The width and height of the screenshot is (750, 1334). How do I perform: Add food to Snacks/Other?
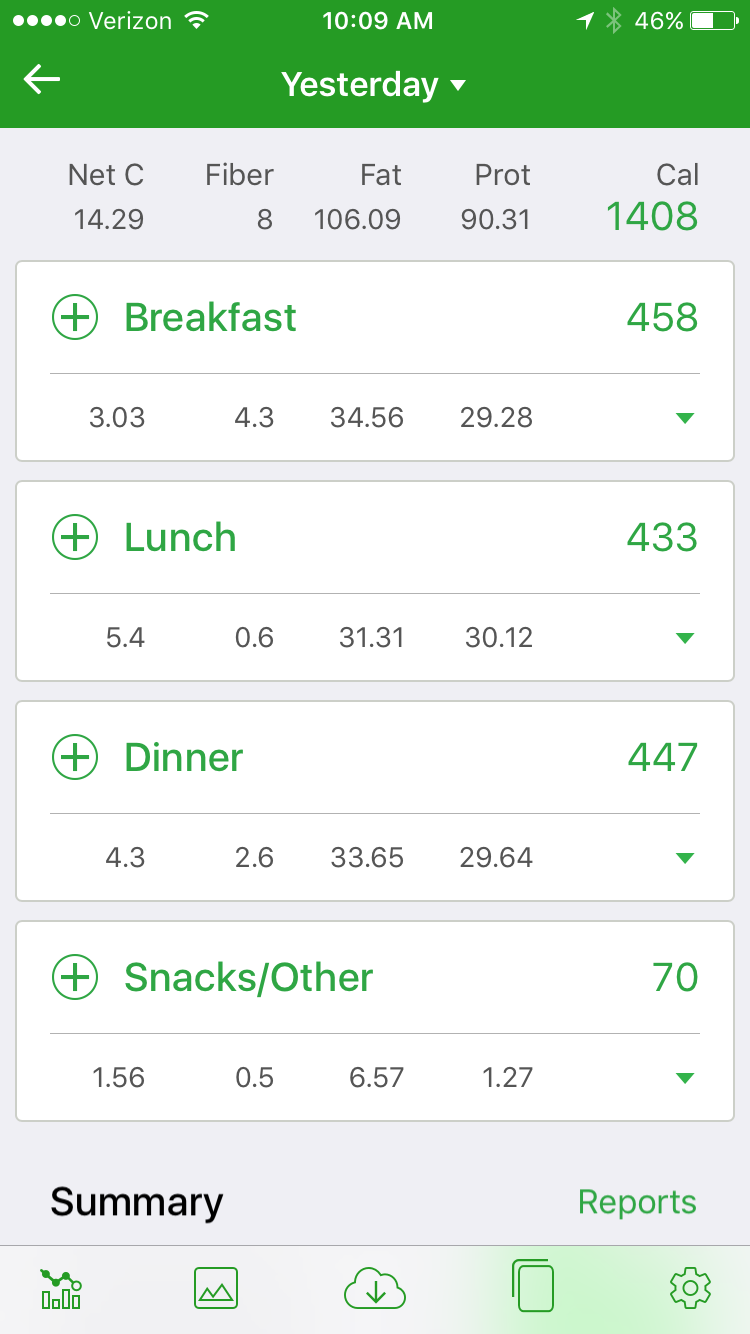(75, 978)
